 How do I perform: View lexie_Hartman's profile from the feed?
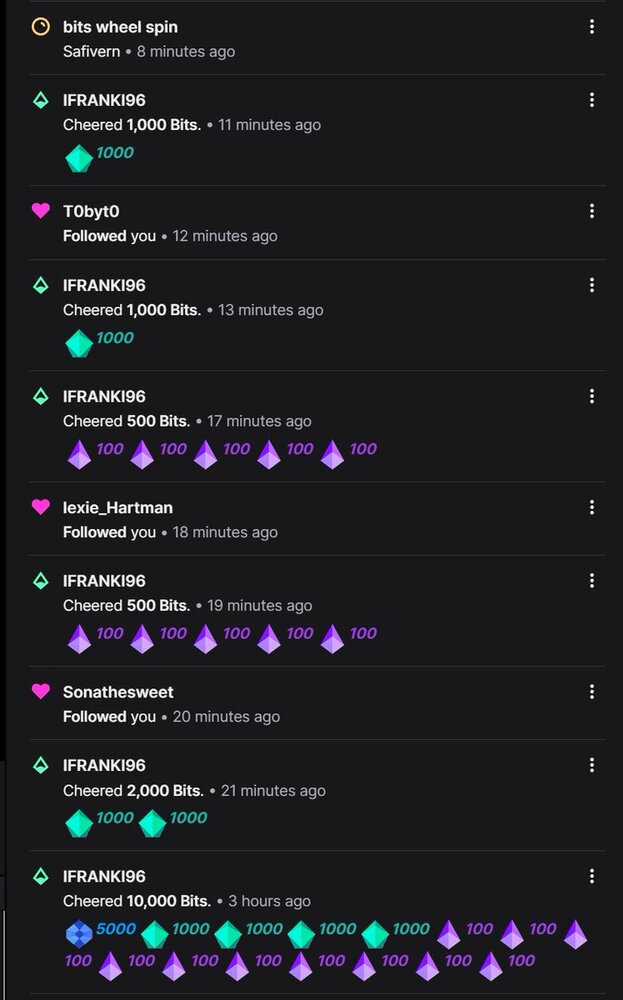tap(117, 507)
